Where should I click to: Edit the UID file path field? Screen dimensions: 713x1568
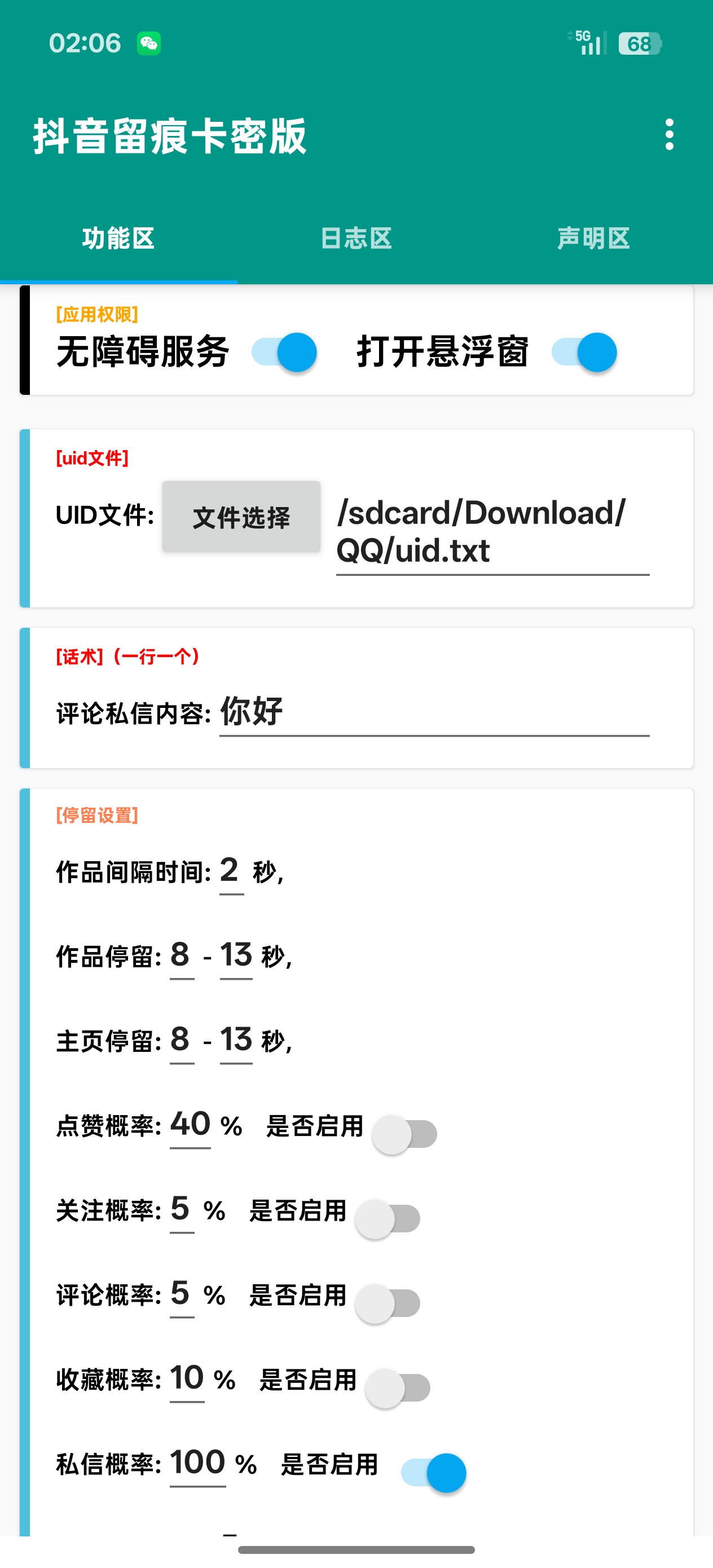pyautogui.click(x=492, y=531)
